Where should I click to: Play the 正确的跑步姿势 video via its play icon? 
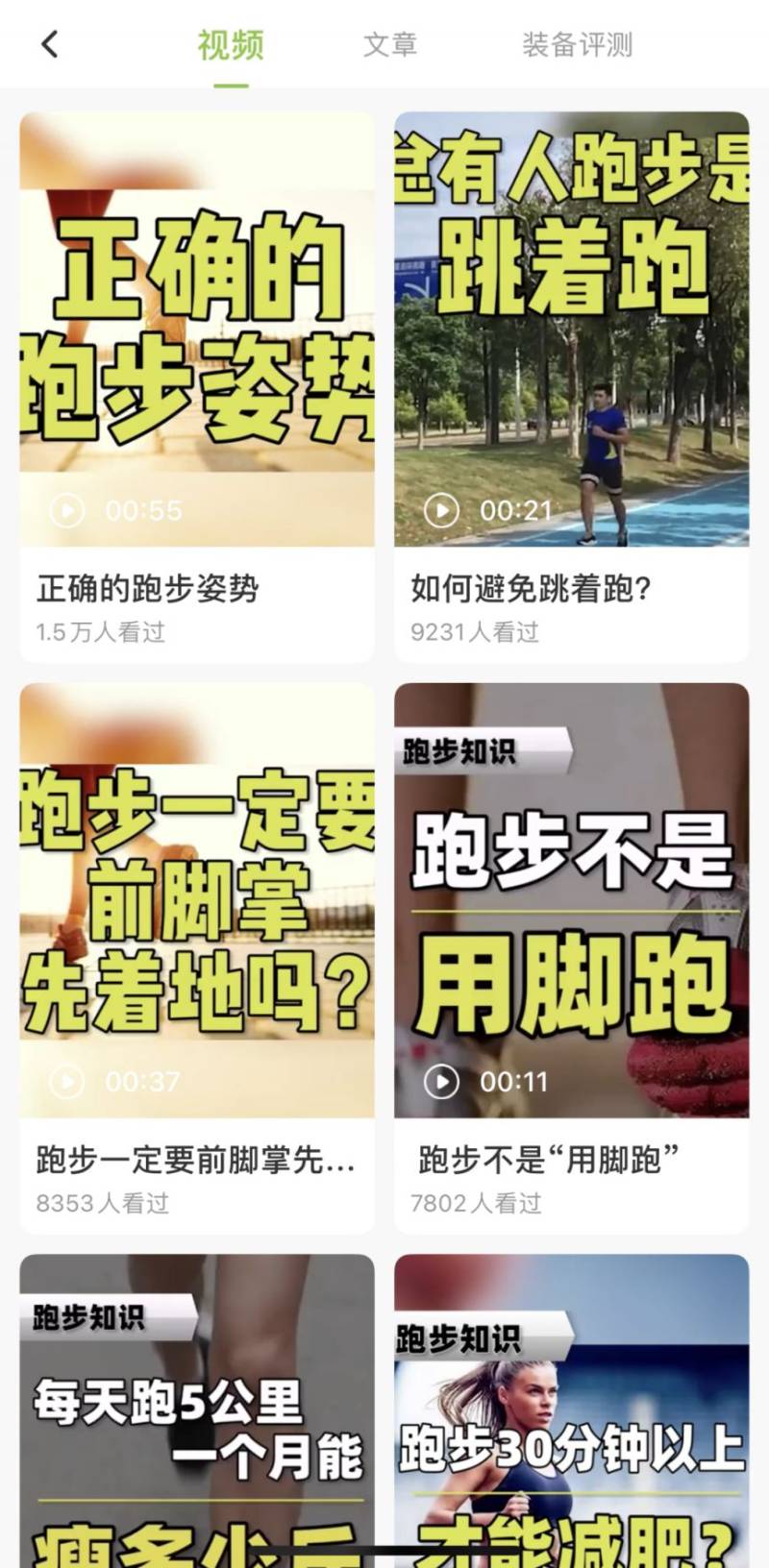pos(65,511)
